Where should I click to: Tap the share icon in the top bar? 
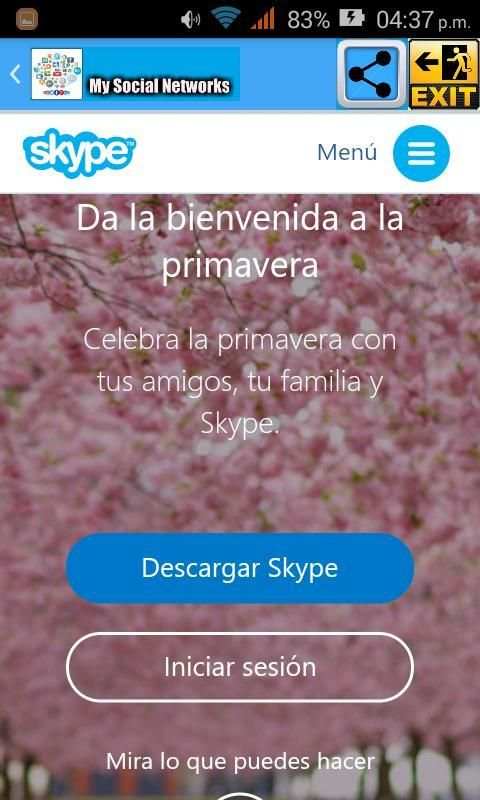(371, 74)
